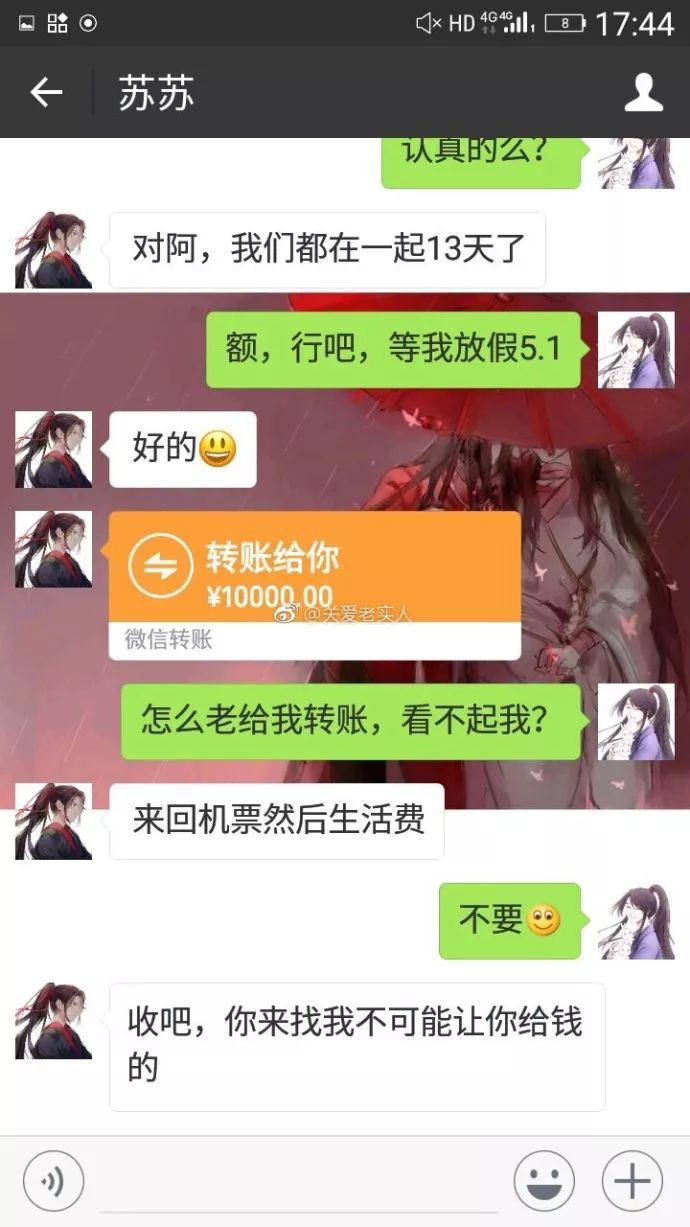Open chat info profile icon
690x1227 pixels.
pos(643,93)
